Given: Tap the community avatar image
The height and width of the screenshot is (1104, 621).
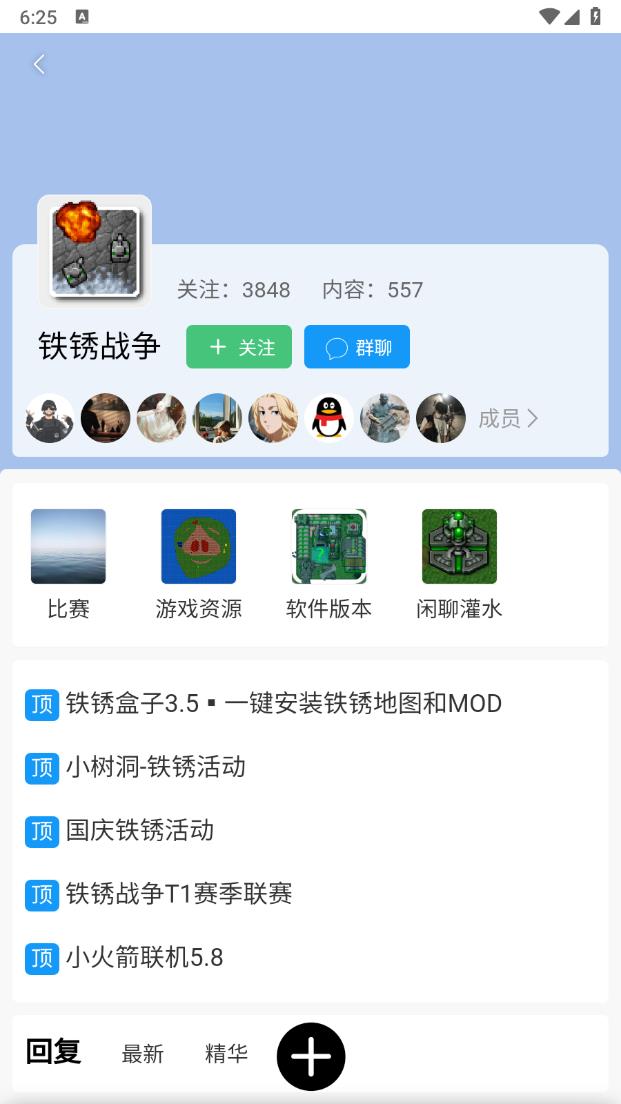Looking at the screenshot, I should click(95, 251).
